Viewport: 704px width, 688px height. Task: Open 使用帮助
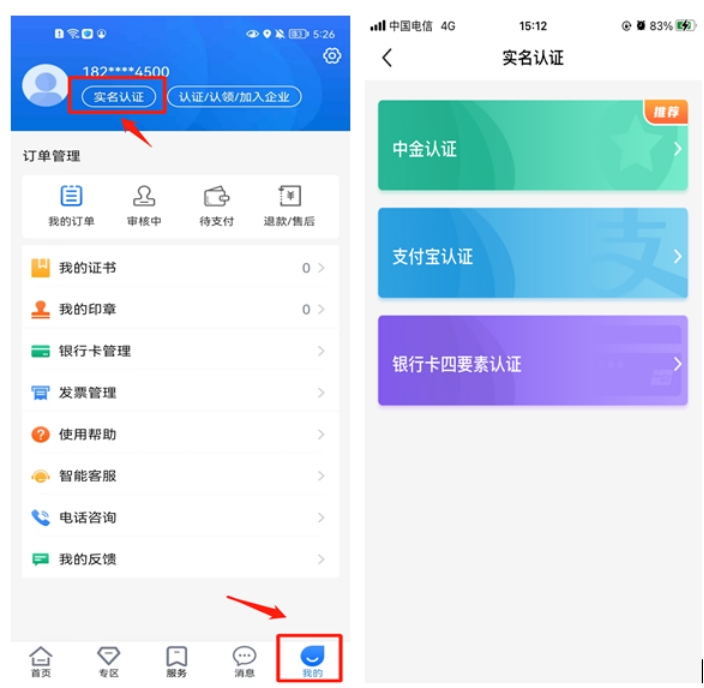tap(180, 434)
